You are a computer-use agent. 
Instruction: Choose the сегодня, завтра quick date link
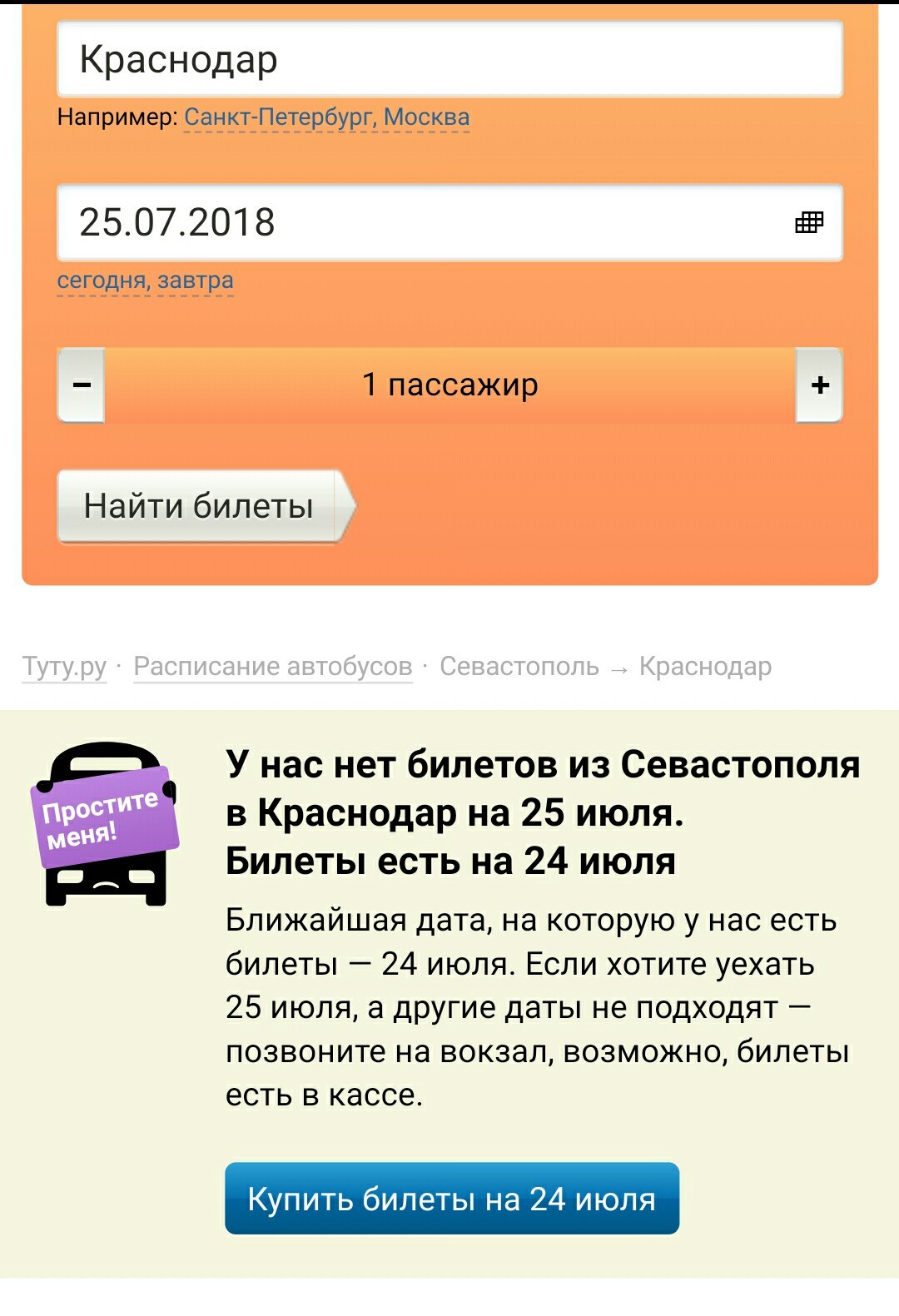145,281
